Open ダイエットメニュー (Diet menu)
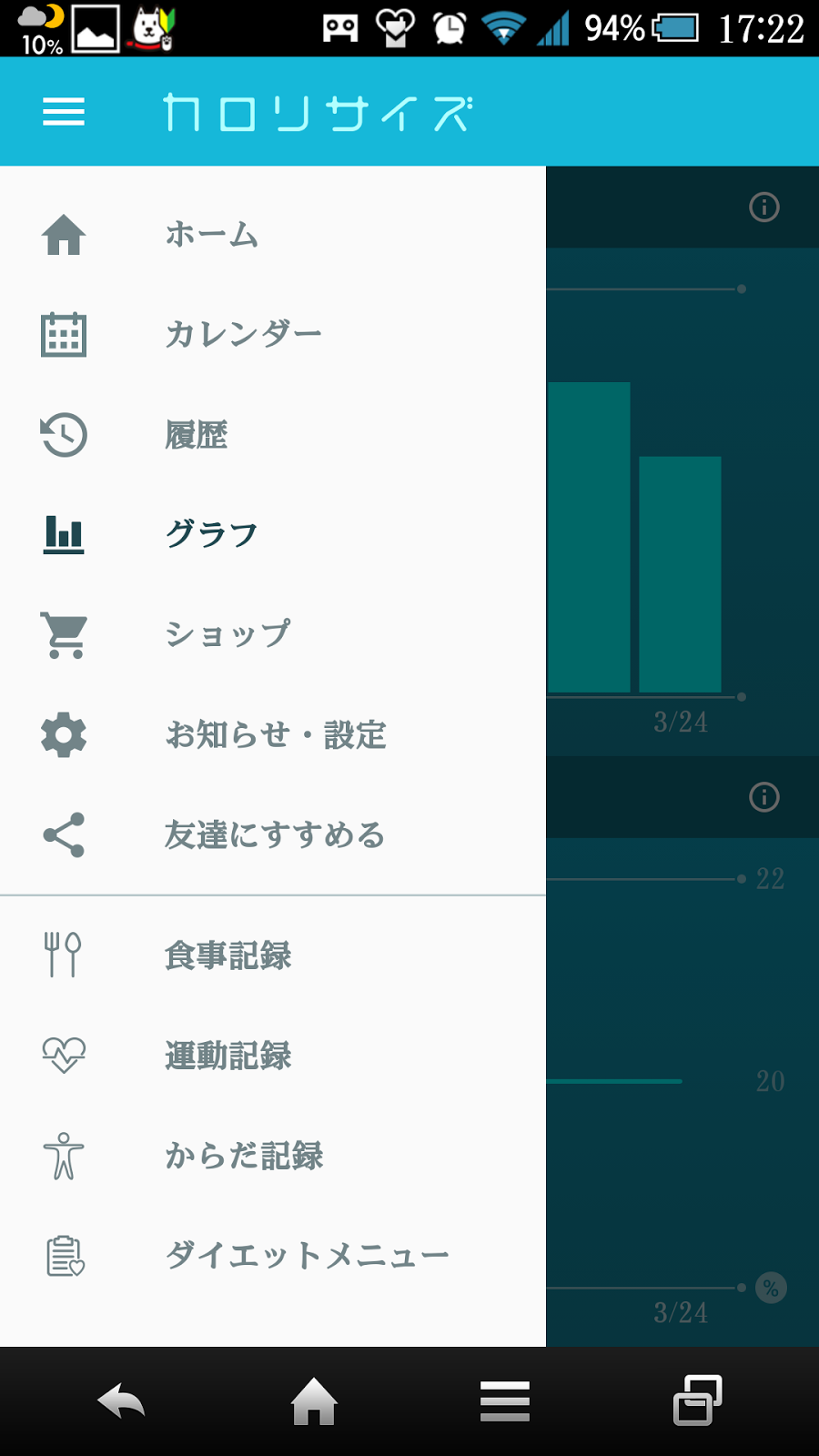 click(x=307, y=1256)
